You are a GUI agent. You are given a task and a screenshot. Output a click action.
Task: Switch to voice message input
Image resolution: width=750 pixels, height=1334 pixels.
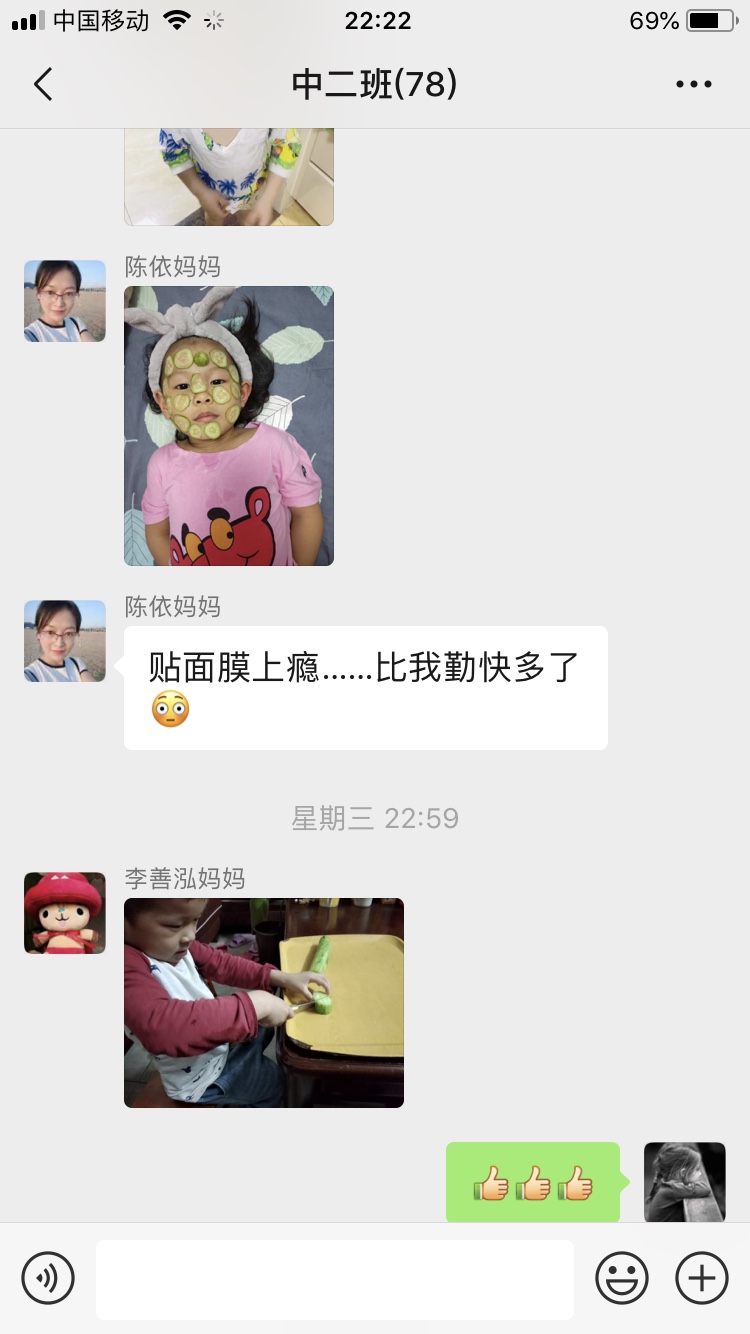point(48,1278)
